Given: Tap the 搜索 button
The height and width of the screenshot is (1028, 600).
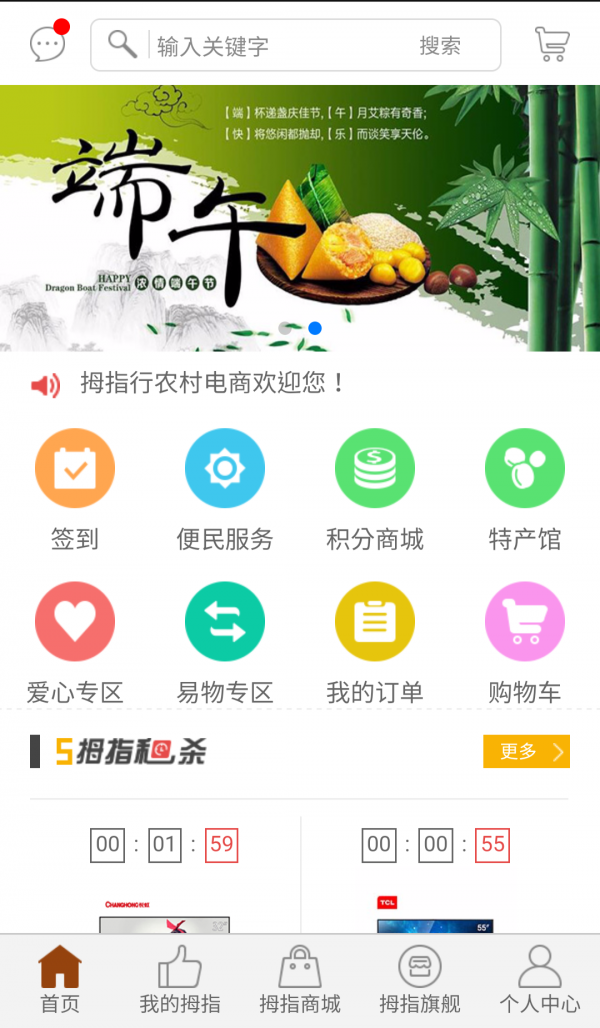Looking at the screenshot, I should (440, 46).
